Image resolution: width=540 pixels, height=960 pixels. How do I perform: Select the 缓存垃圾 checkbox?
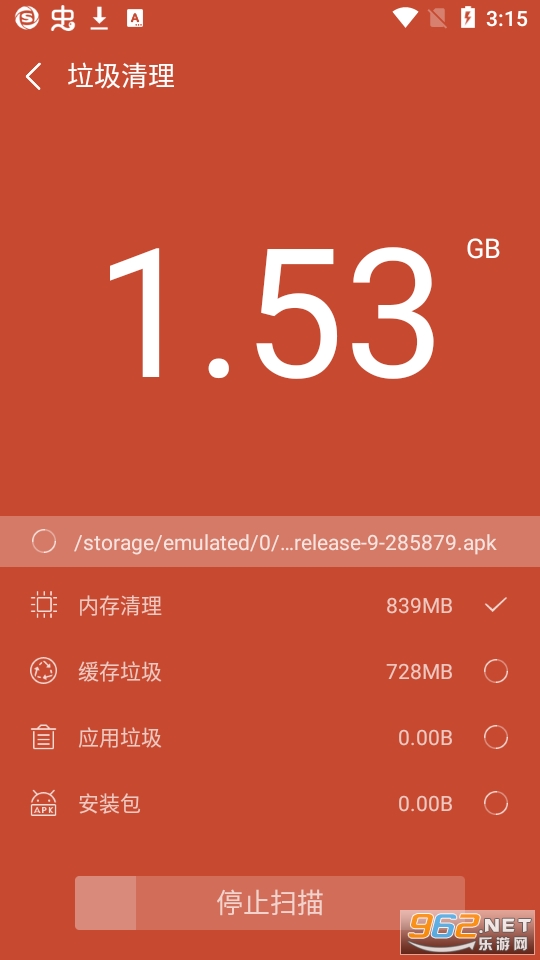495,672
